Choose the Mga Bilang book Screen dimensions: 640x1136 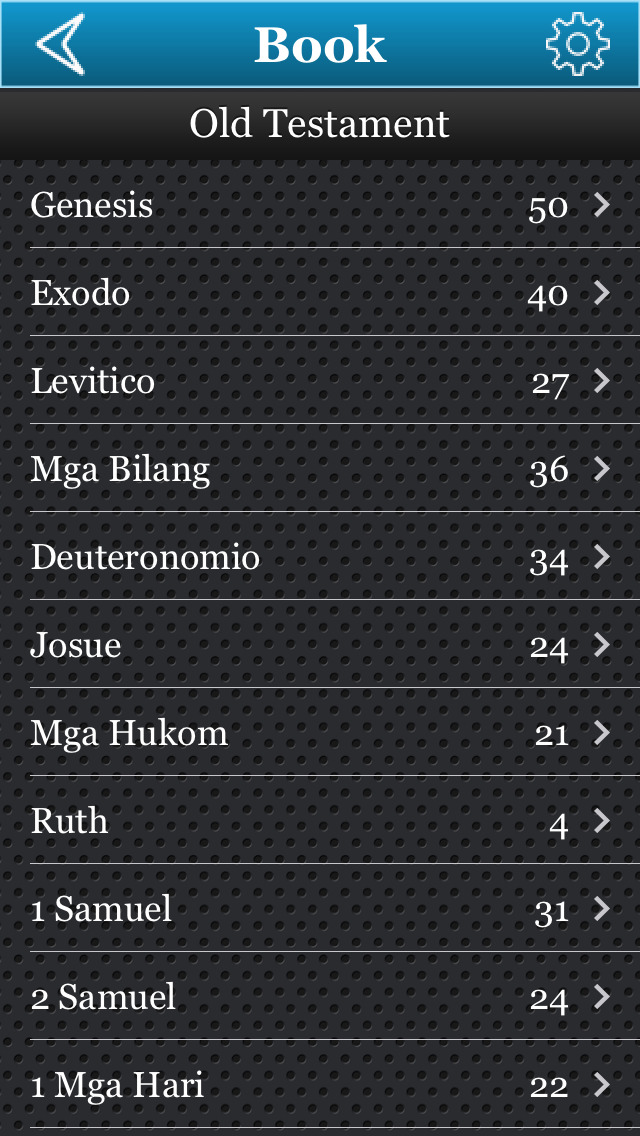pyautogui.click(x=320, y=469)
